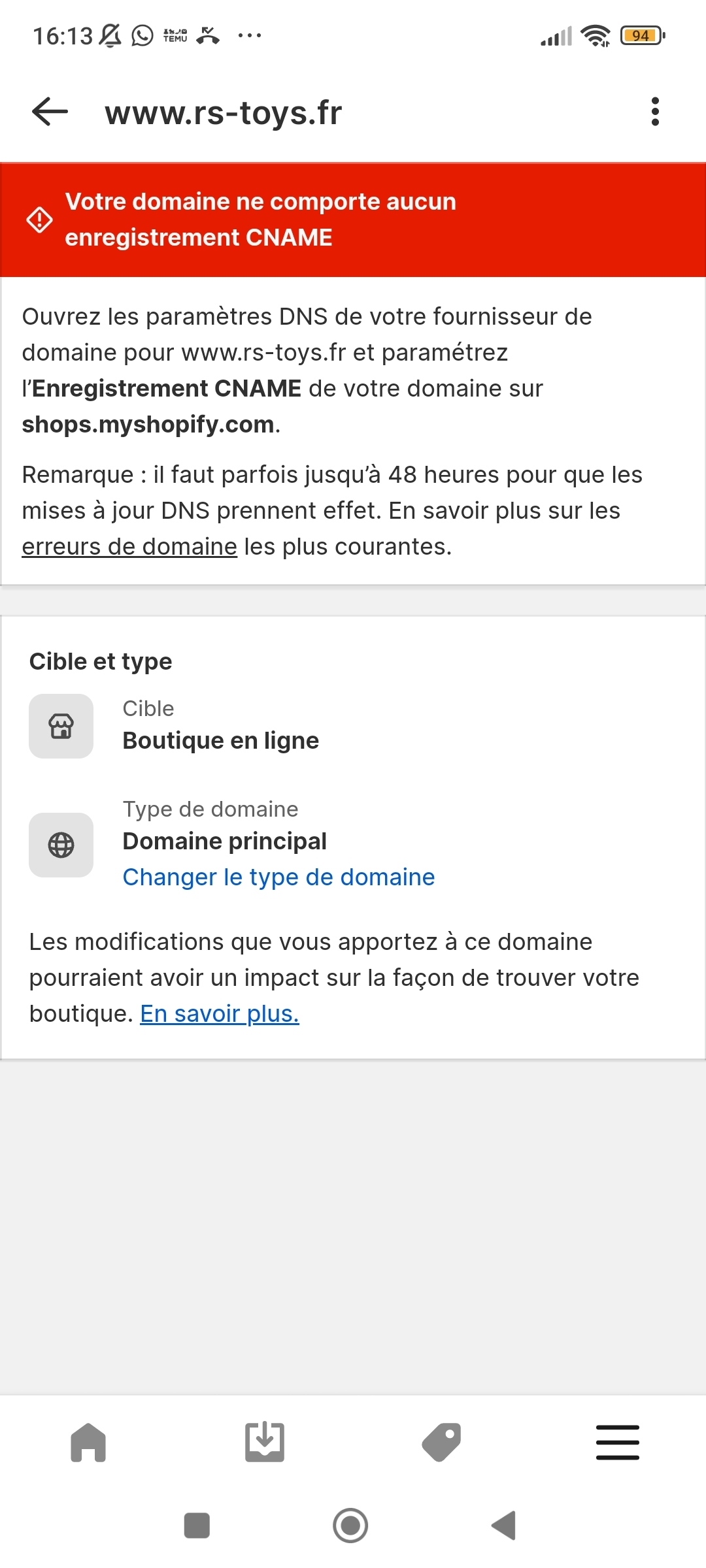Switch to the Products tag tab
Image resolution: width=706 pixels, height=1568 pixels.
click(441, 1442)
